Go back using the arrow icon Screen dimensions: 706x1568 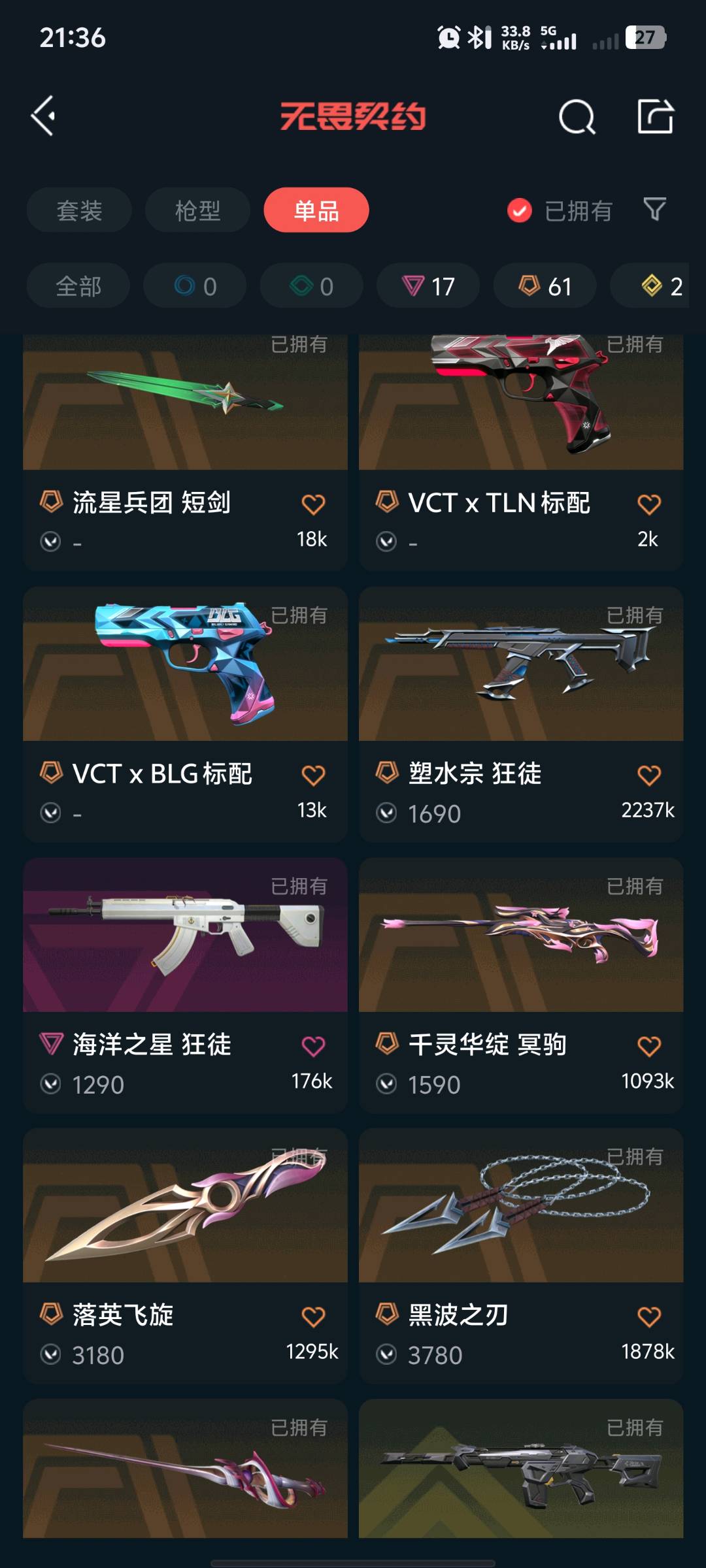pos(44,116)
